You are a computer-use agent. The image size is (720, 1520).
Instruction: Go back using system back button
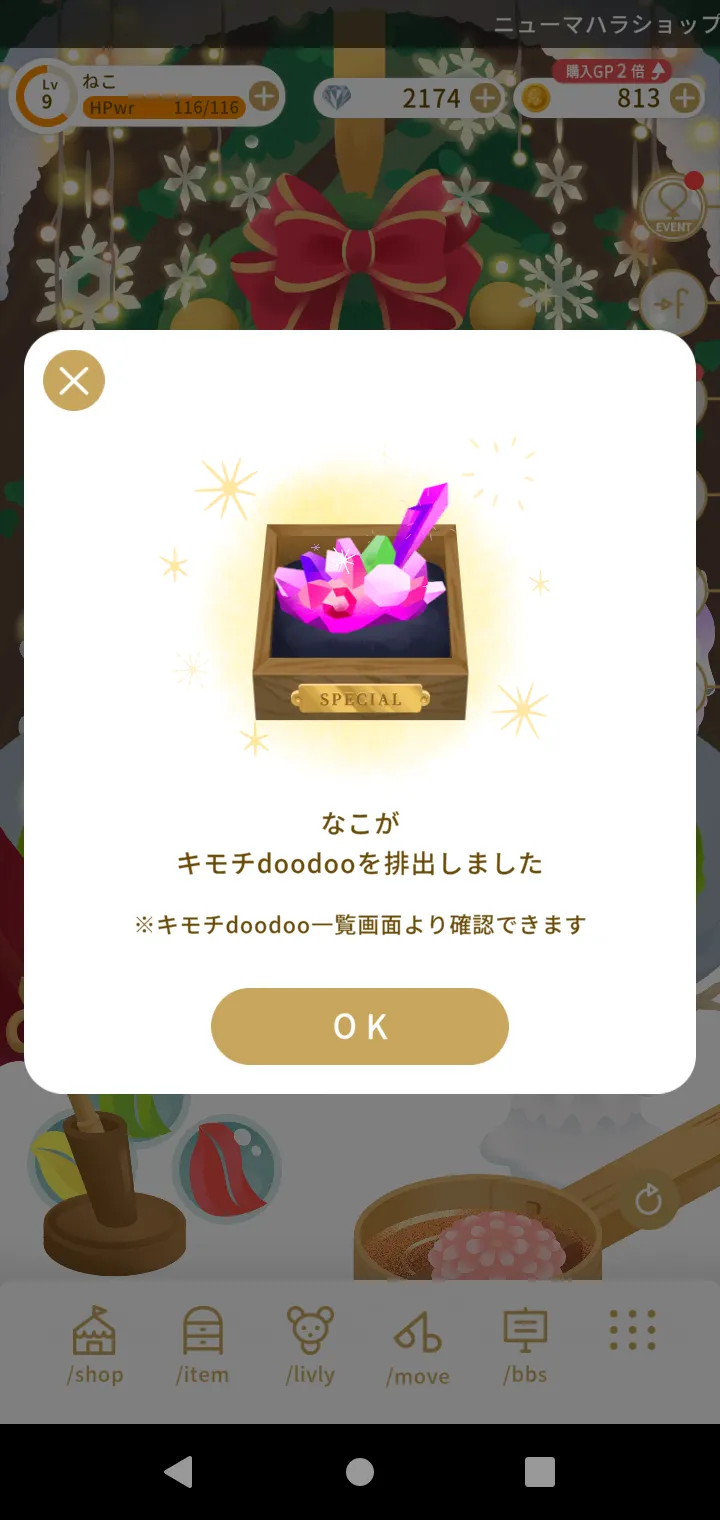coord(179,1472)
